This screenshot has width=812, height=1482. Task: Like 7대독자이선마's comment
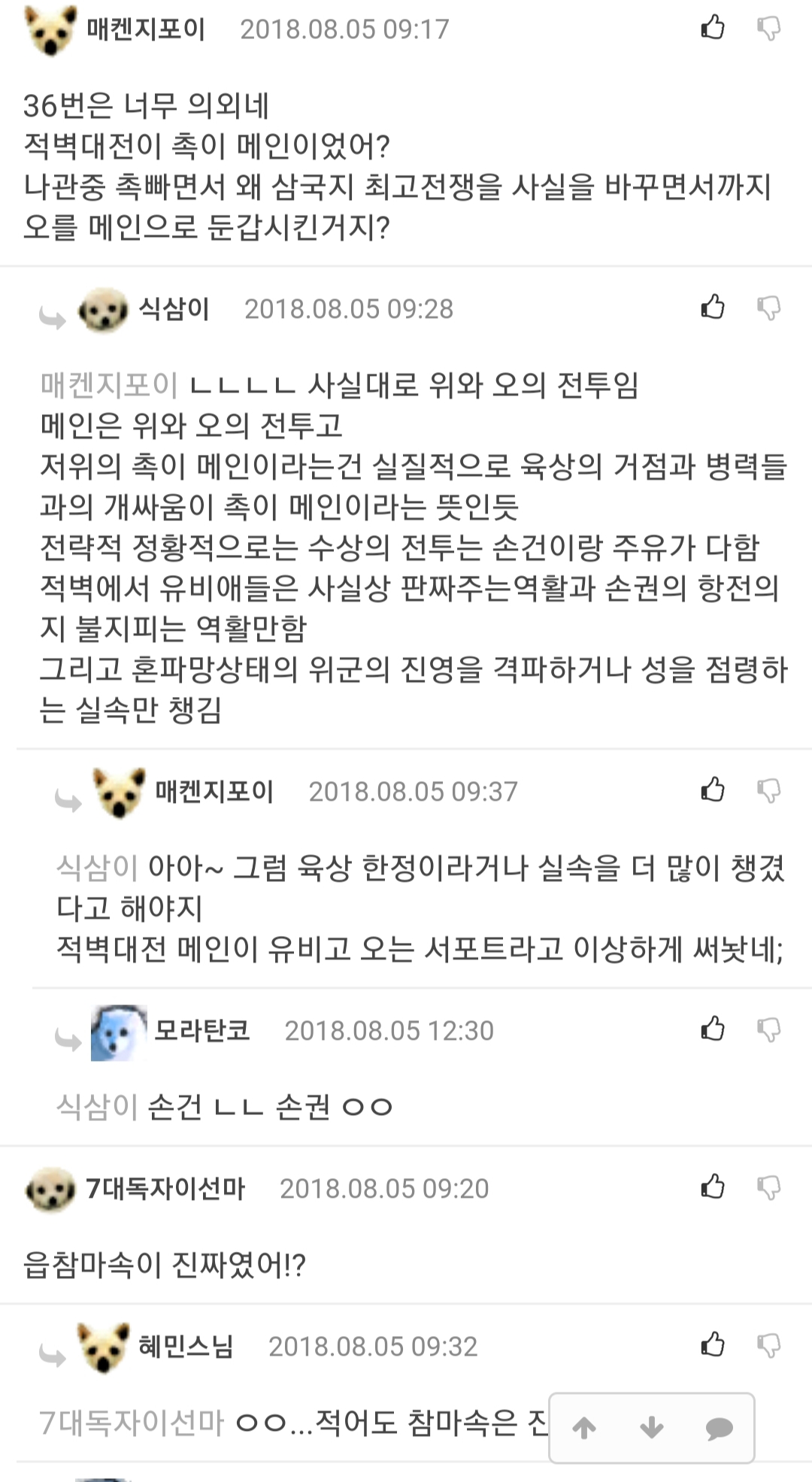(x=712, y=1187)
